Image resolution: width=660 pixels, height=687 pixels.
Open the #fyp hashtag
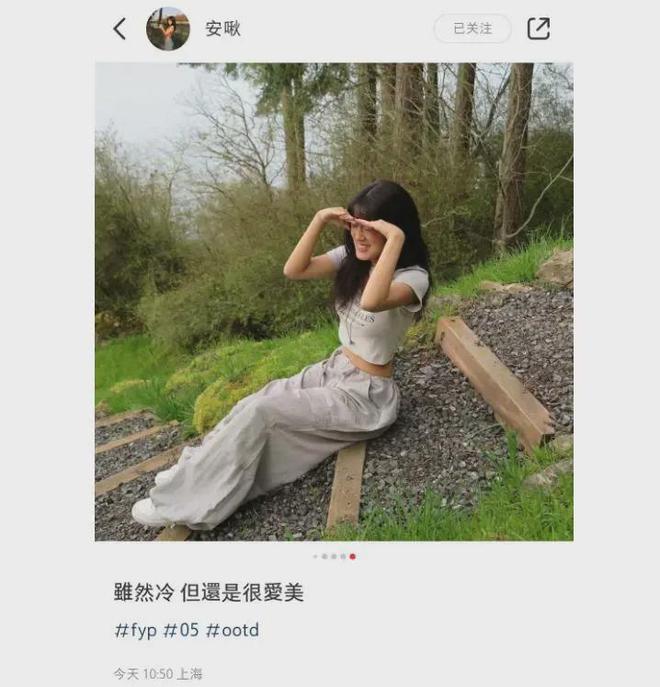tap(135, 630)
